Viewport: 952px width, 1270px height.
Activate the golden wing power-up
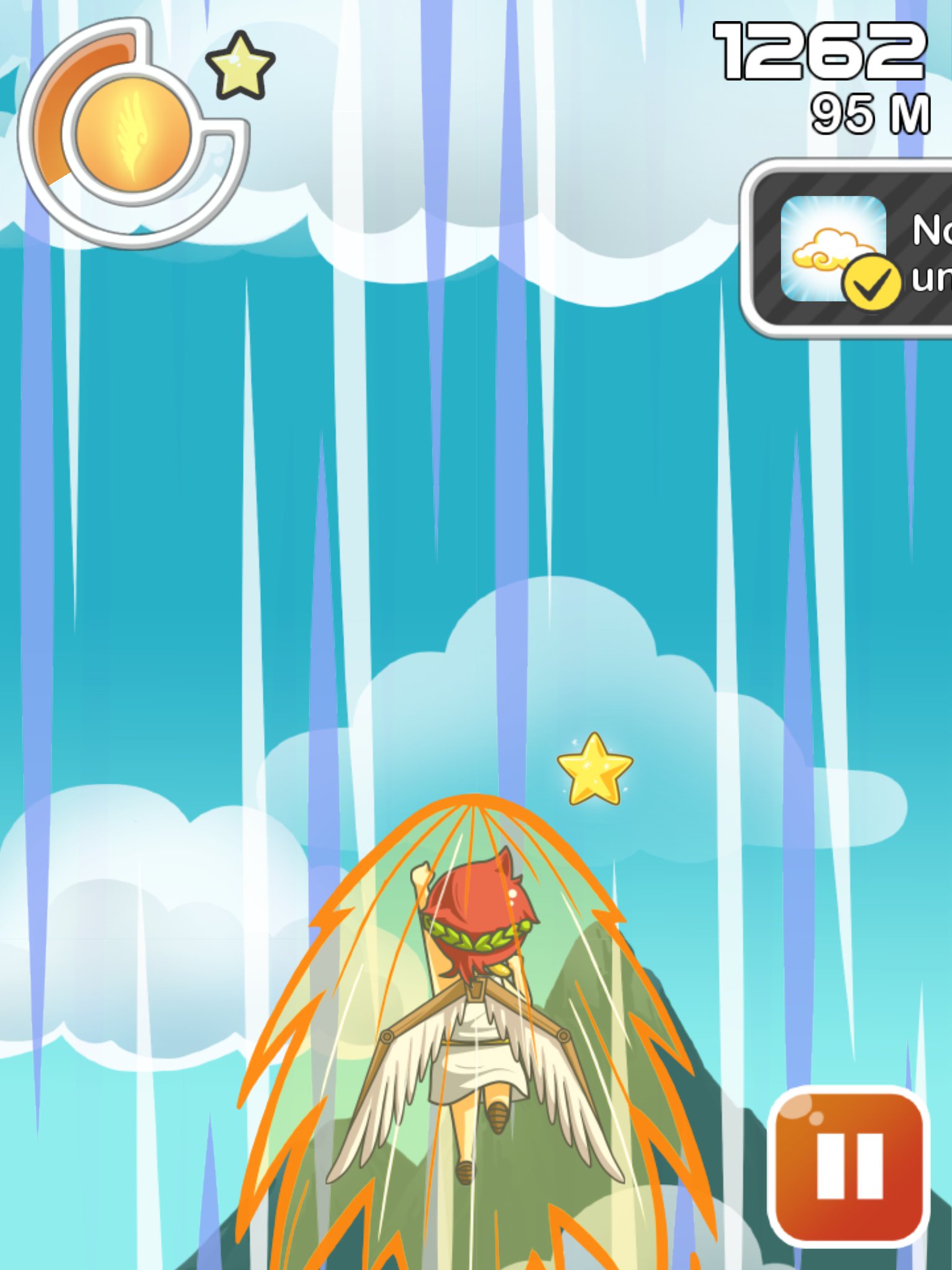[133, 135]
